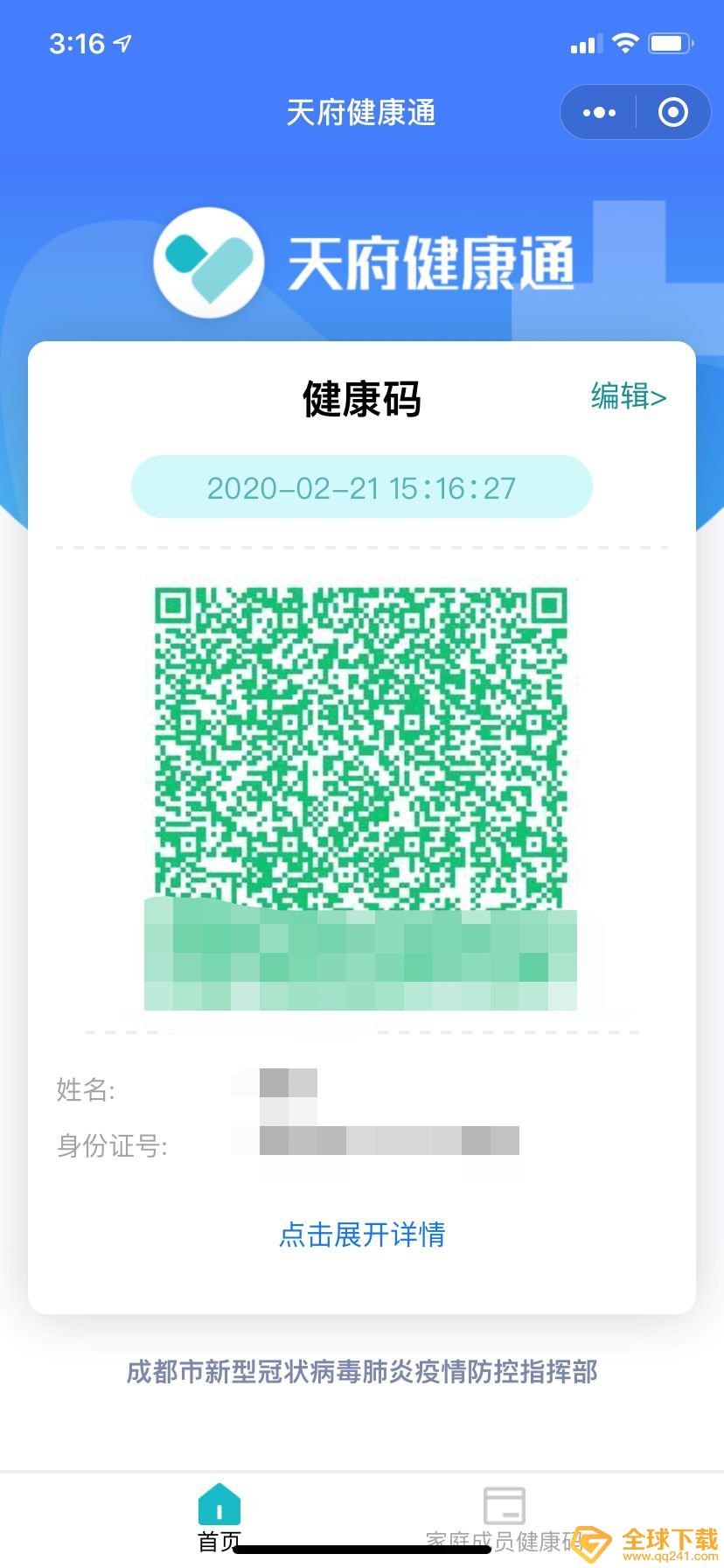Open the WeChat mini-program more options menu
The image size is (724, 1568).
[x=598, y=112]
